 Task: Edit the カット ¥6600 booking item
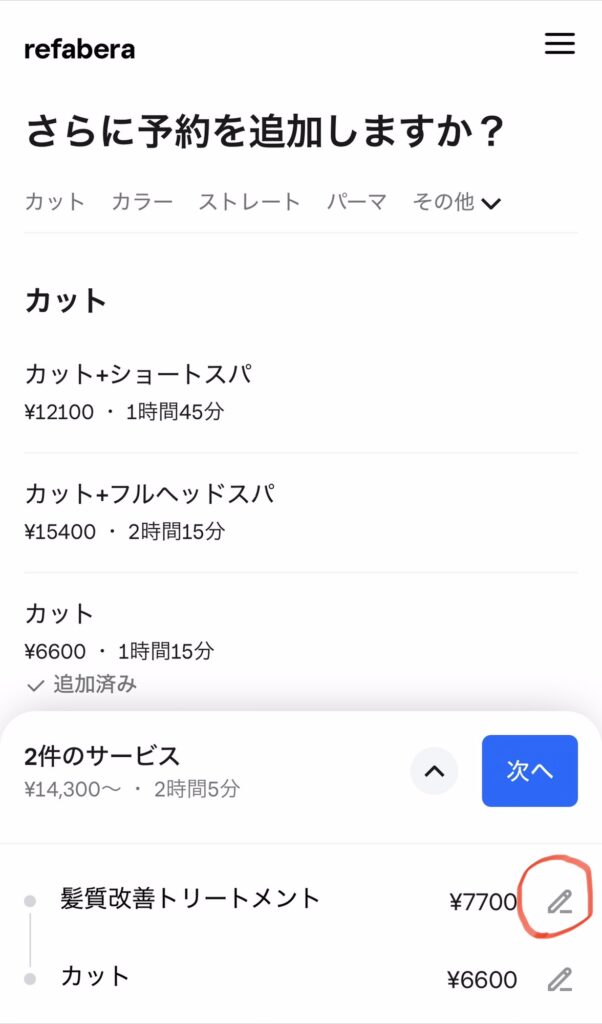click(559, 979)
